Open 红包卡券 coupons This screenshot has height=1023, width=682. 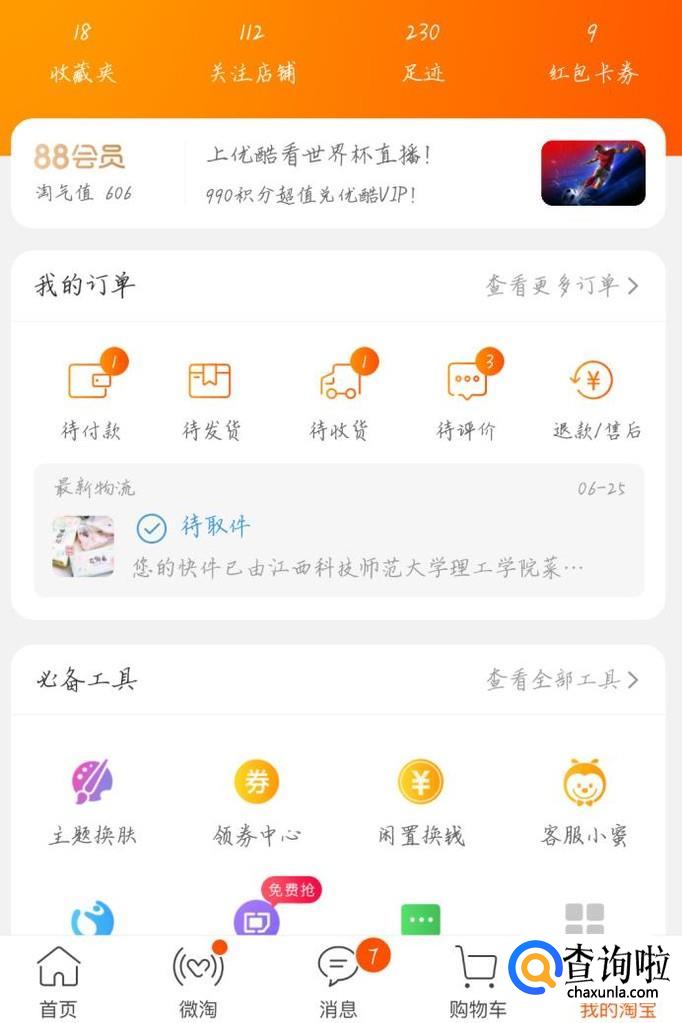(x=593, y=54)
